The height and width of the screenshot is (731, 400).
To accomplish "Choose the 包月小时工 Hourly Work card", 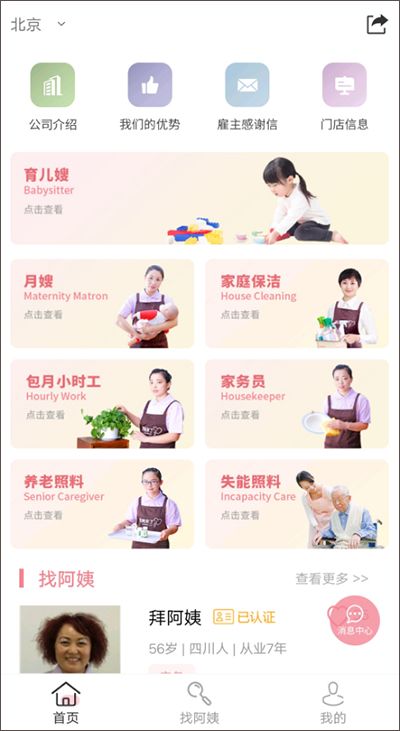I will tap(102, 404).
